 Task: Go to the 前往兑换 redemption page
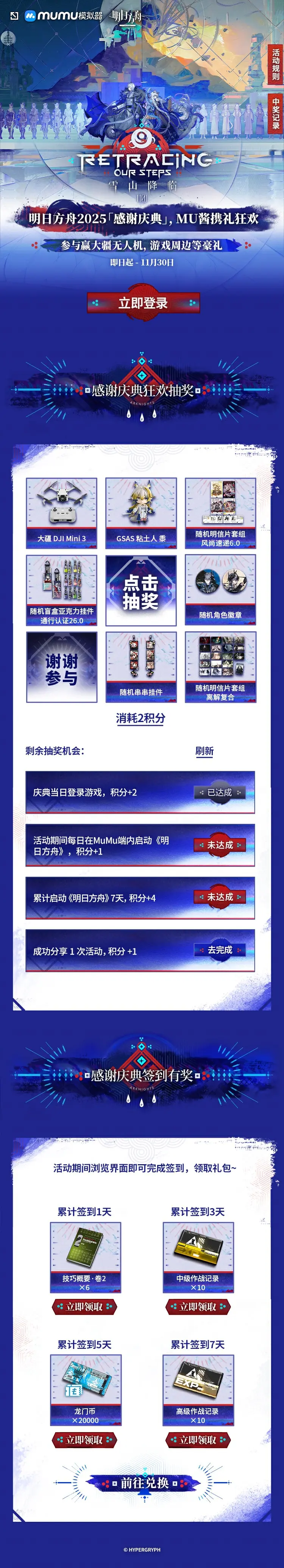[144, 1483]
